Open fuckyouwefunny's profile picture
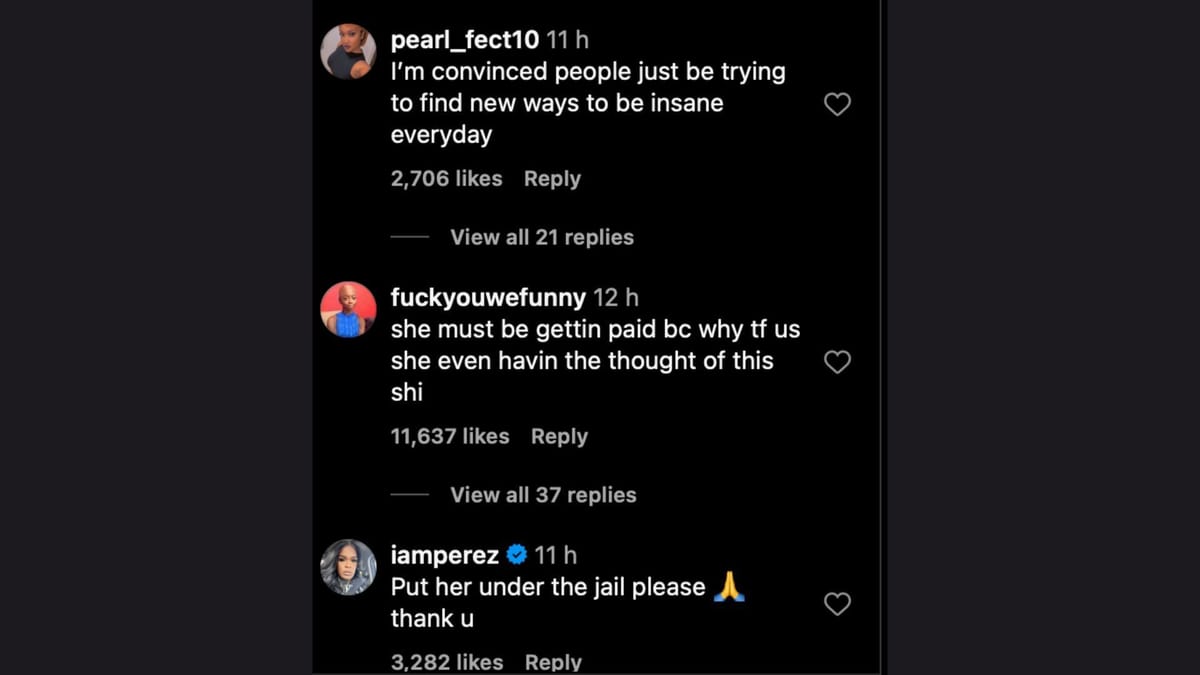Viewport: 1200px width, 675px height. tap(348, 309)
